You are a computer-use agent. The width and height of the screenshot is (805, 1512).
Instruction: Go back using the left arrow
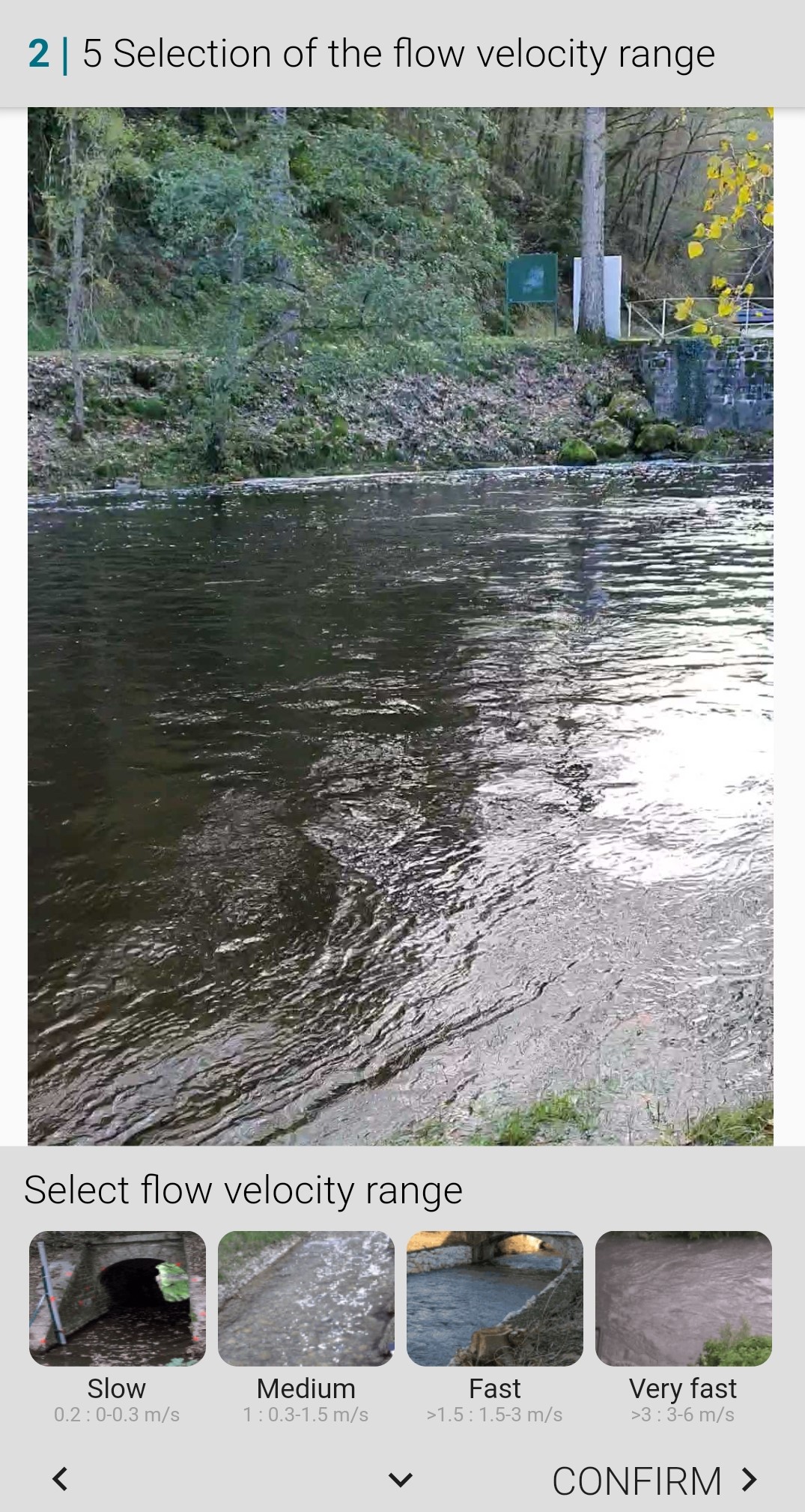point(61,1479)
